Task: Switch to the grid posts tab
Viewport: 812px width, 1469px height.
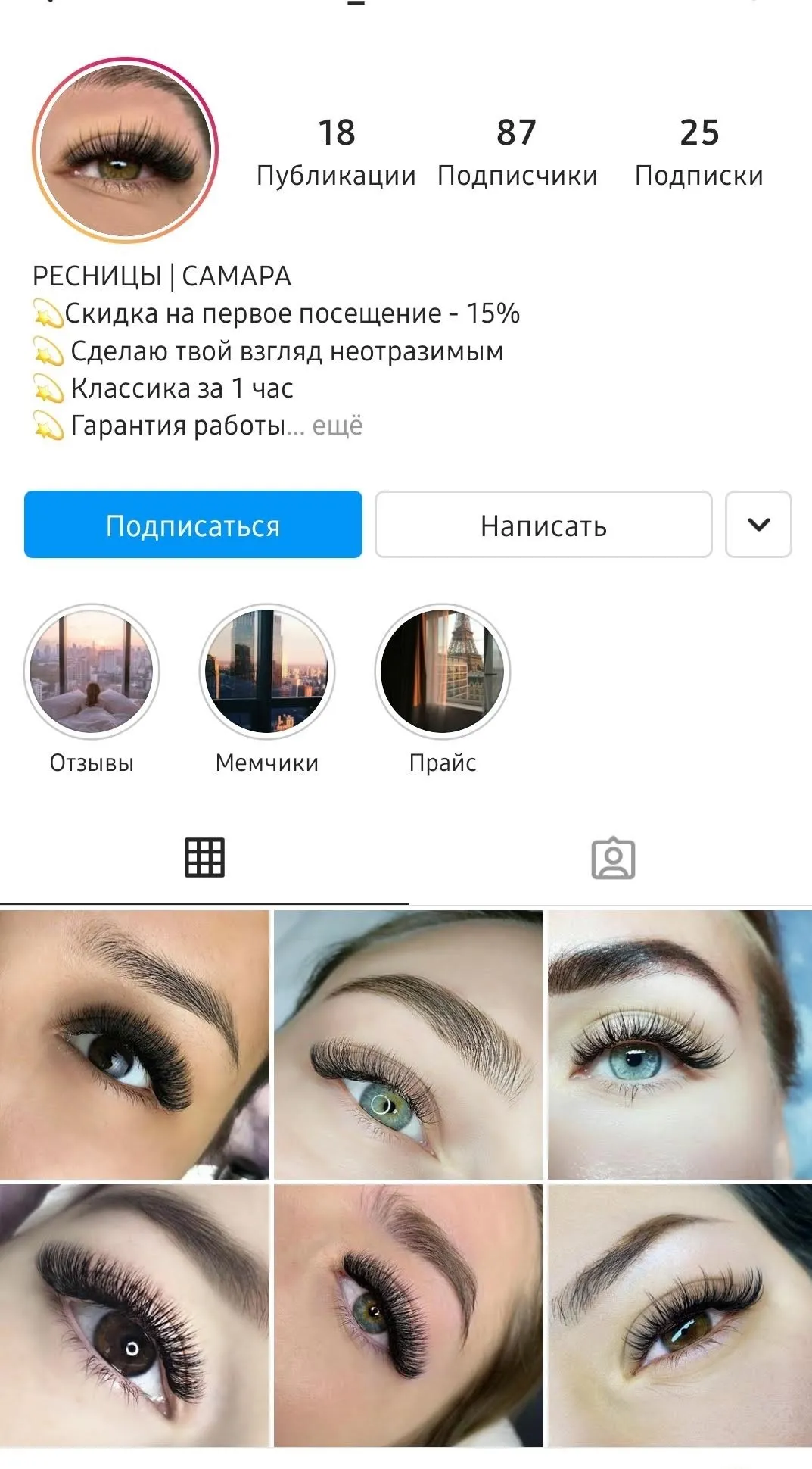Action: click(204, 858)
